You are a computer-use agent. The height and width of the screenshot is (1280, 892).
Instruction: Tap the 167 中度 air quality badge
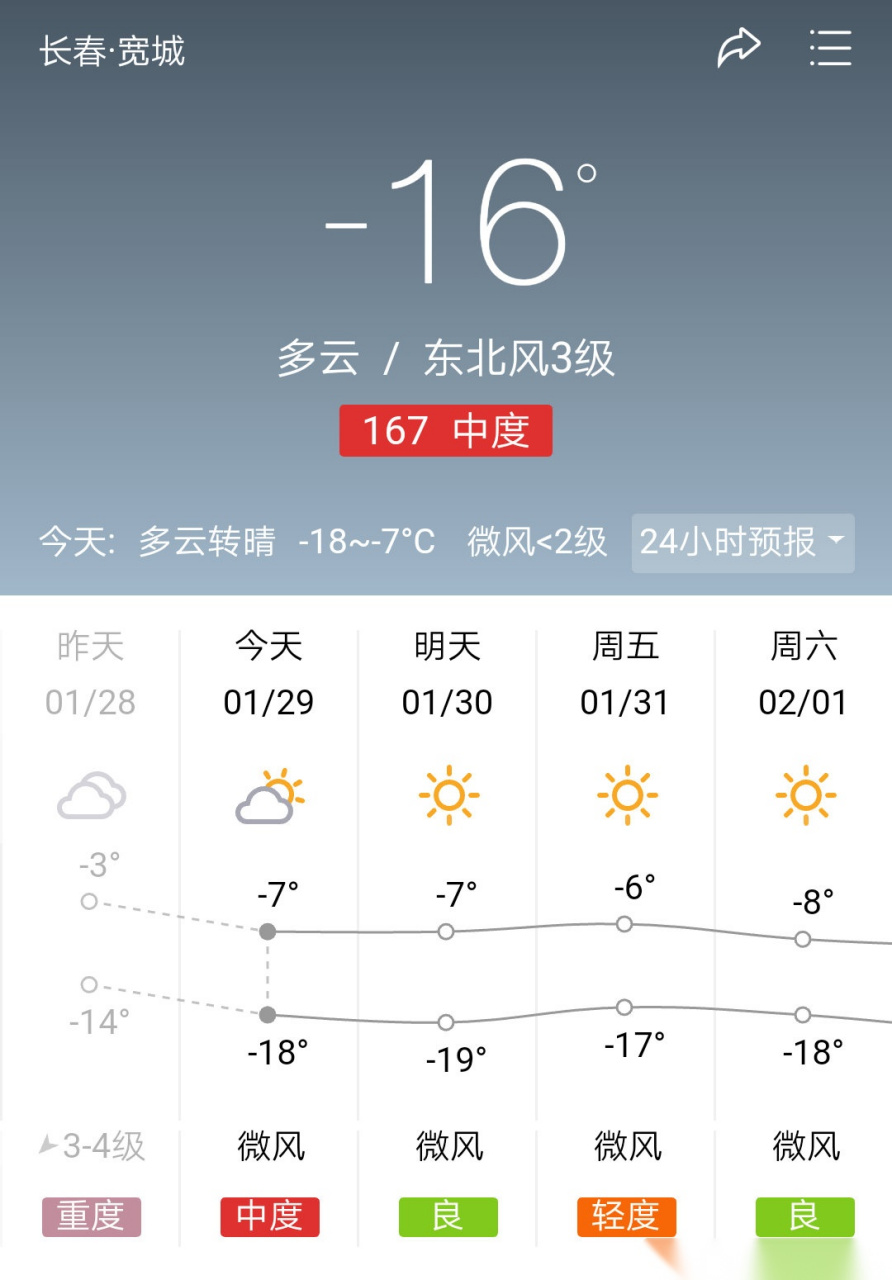[446, 430]
